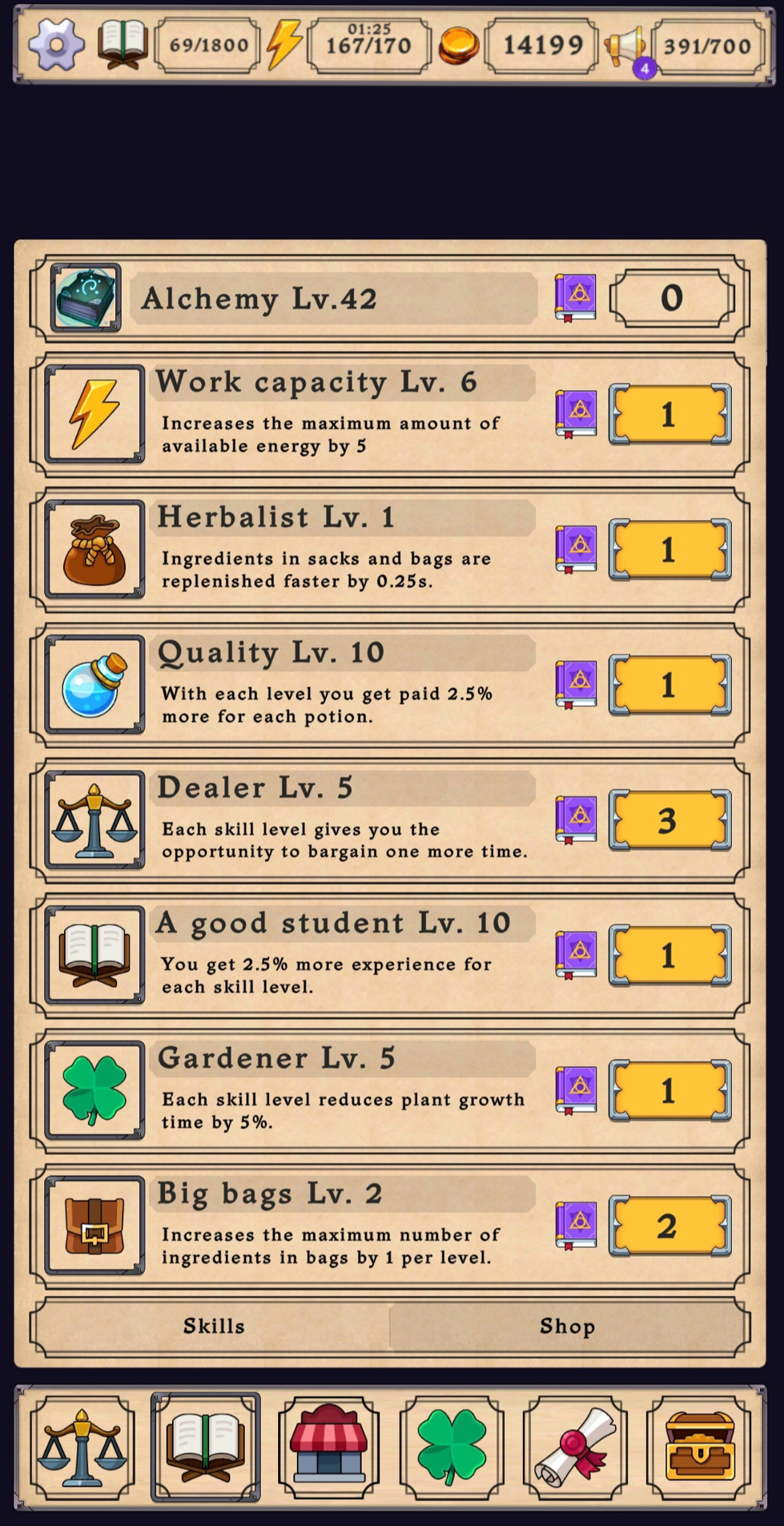Upgrade Work capacity for 1 book

(x=669, y=414)
